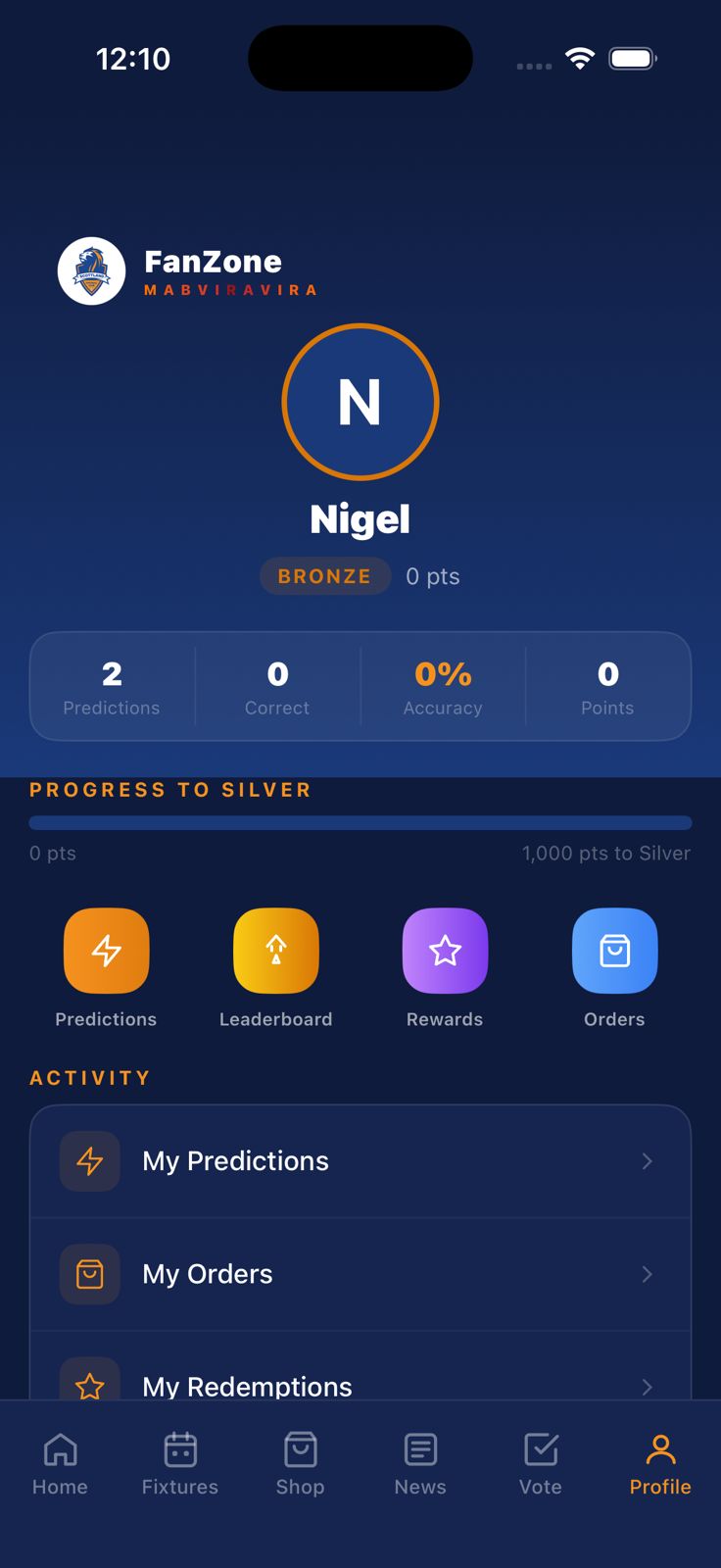This screenshot has width=721, height=1568.
Task: Switch to the Vote tab
Action: (x=541, y=1464)
